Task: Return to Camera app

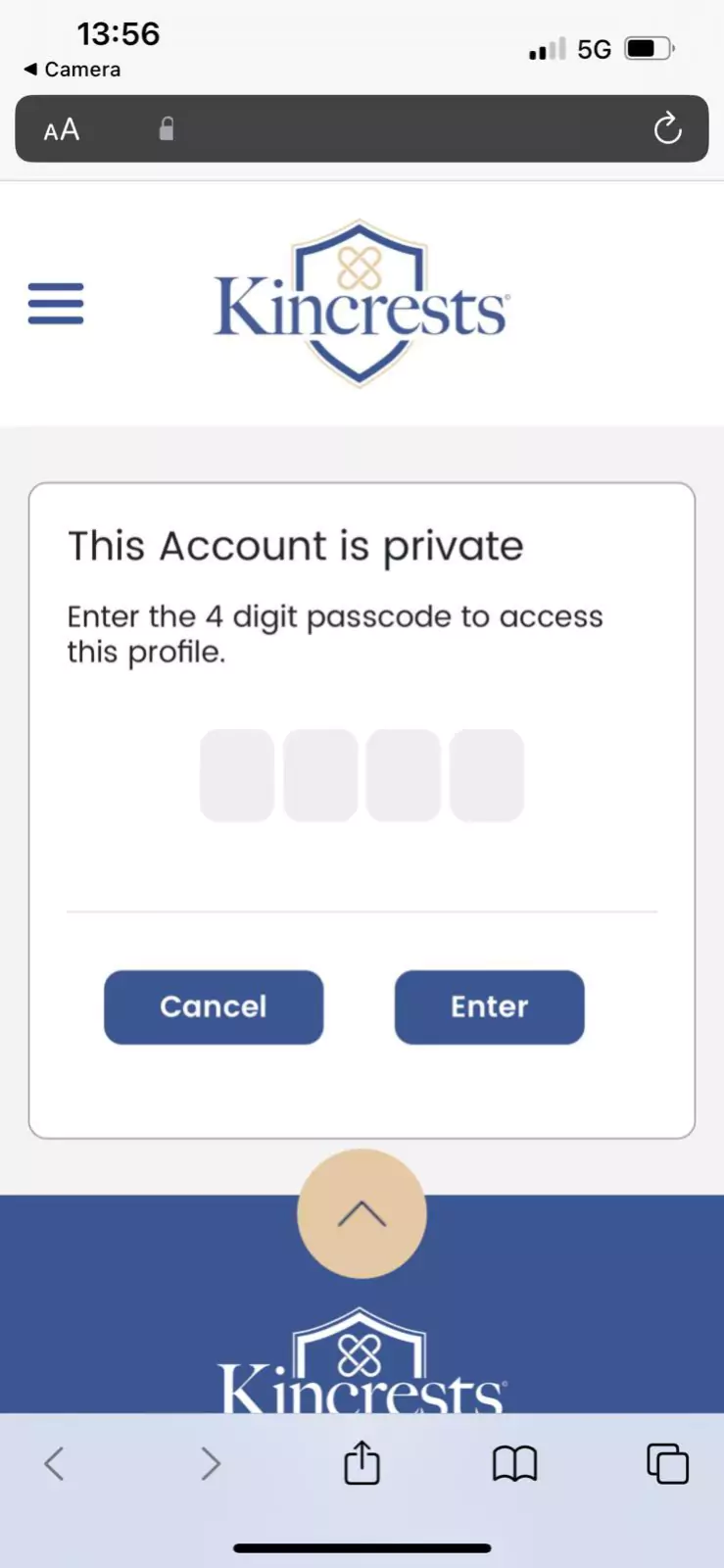Action: pyautogui.click(x=72, y=70)
